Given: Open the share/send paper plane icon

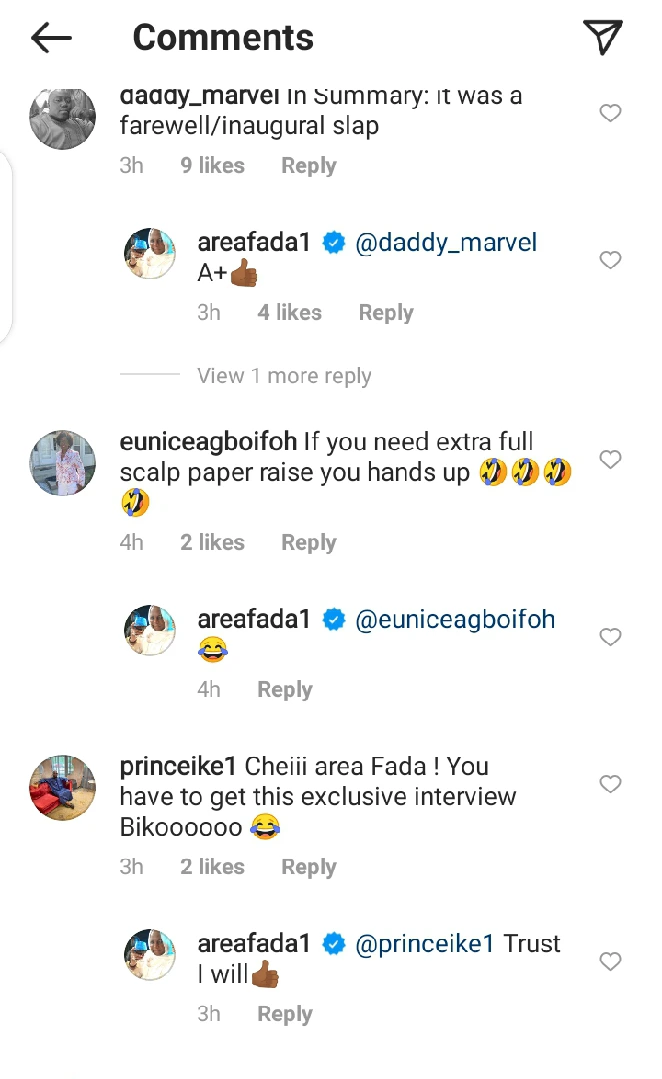Looking at the screenshot, I should (x=603, y=37).
